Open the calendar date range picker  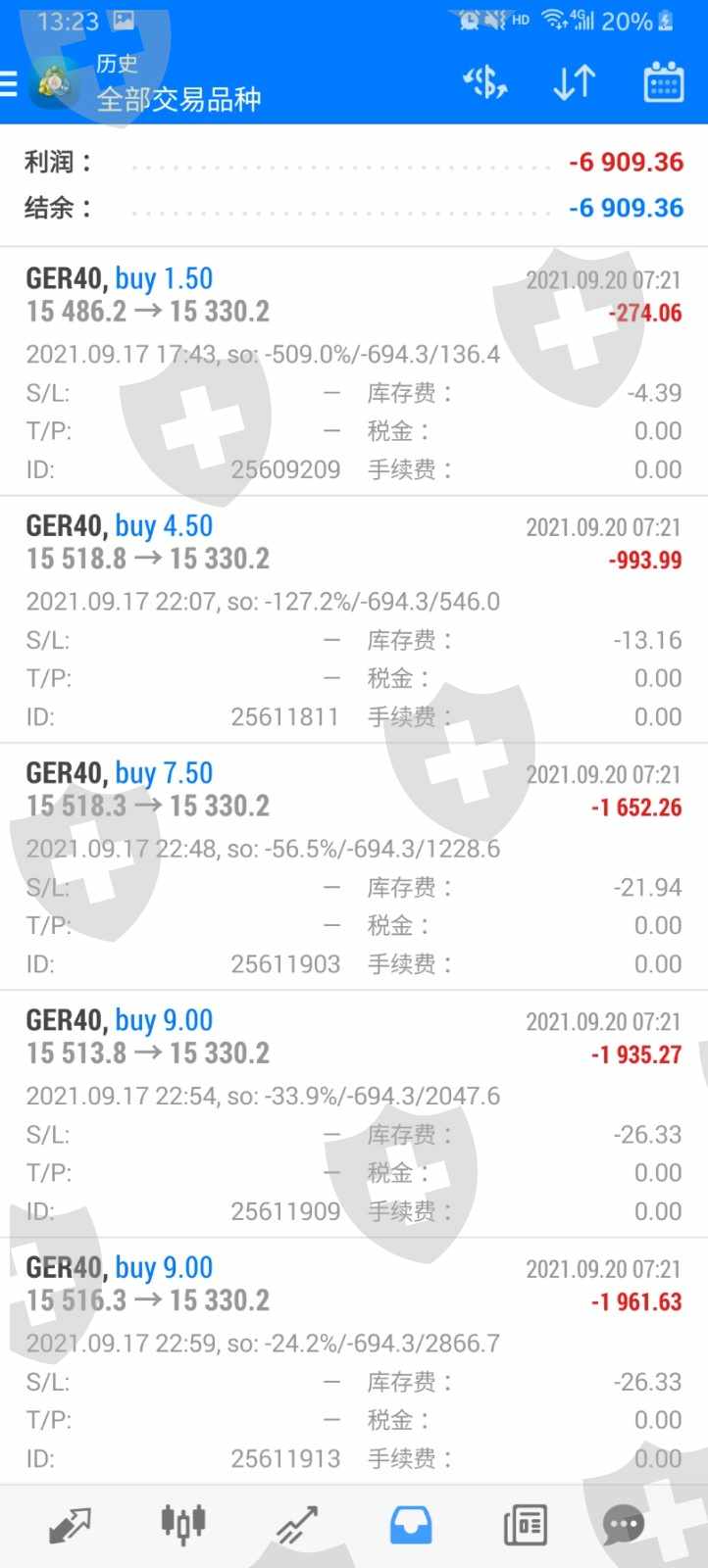(x=664, y=83)
